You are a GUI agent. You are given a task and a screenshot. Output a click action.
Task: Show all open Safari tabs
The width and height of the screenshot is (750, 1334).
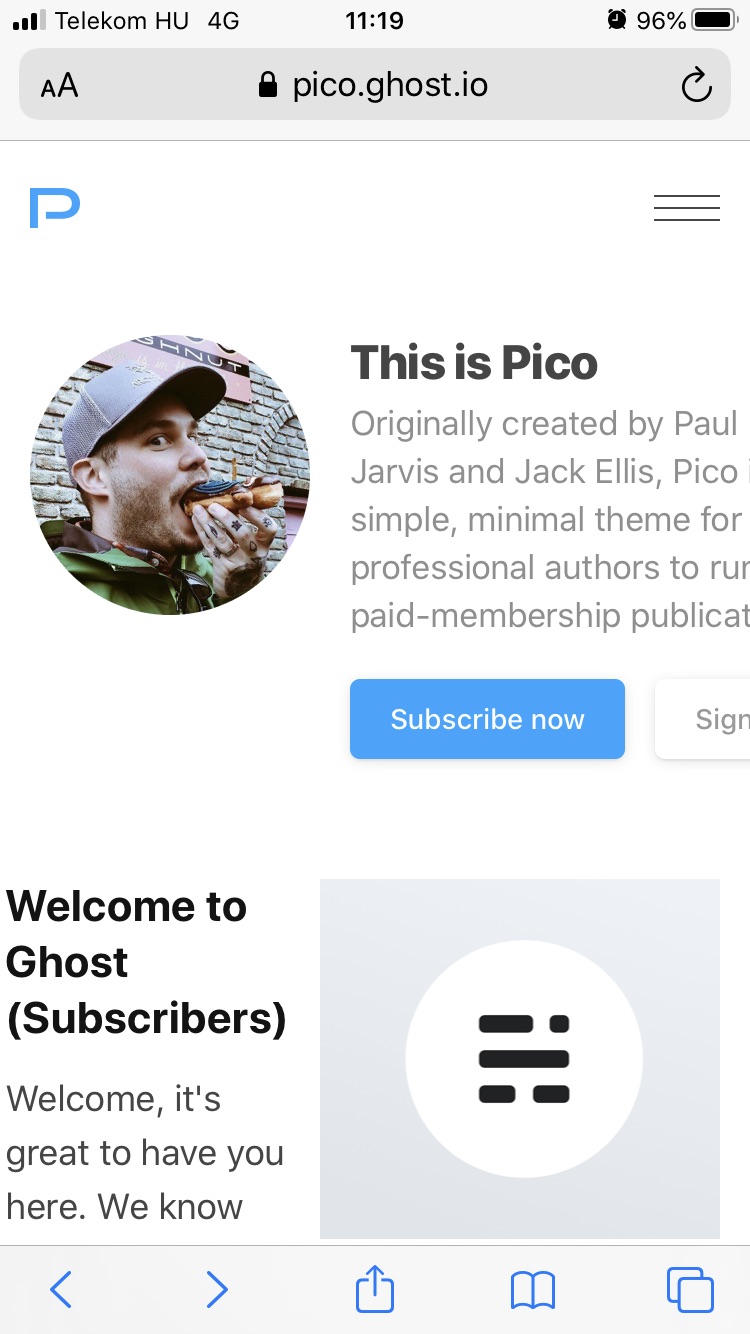pyautogui.click(x=689, y=1290)
